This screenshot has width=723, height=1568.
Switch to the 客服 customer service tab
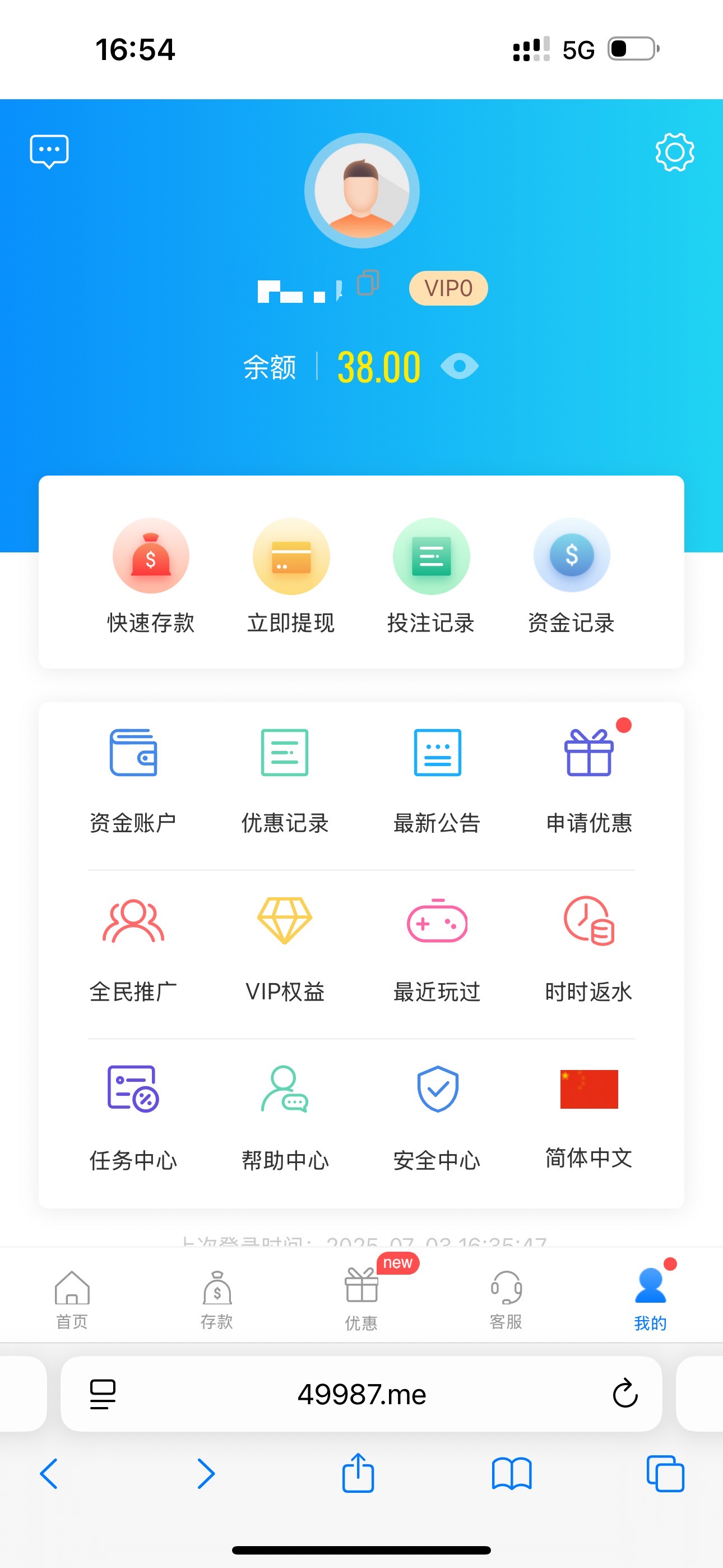point(506,1299)
